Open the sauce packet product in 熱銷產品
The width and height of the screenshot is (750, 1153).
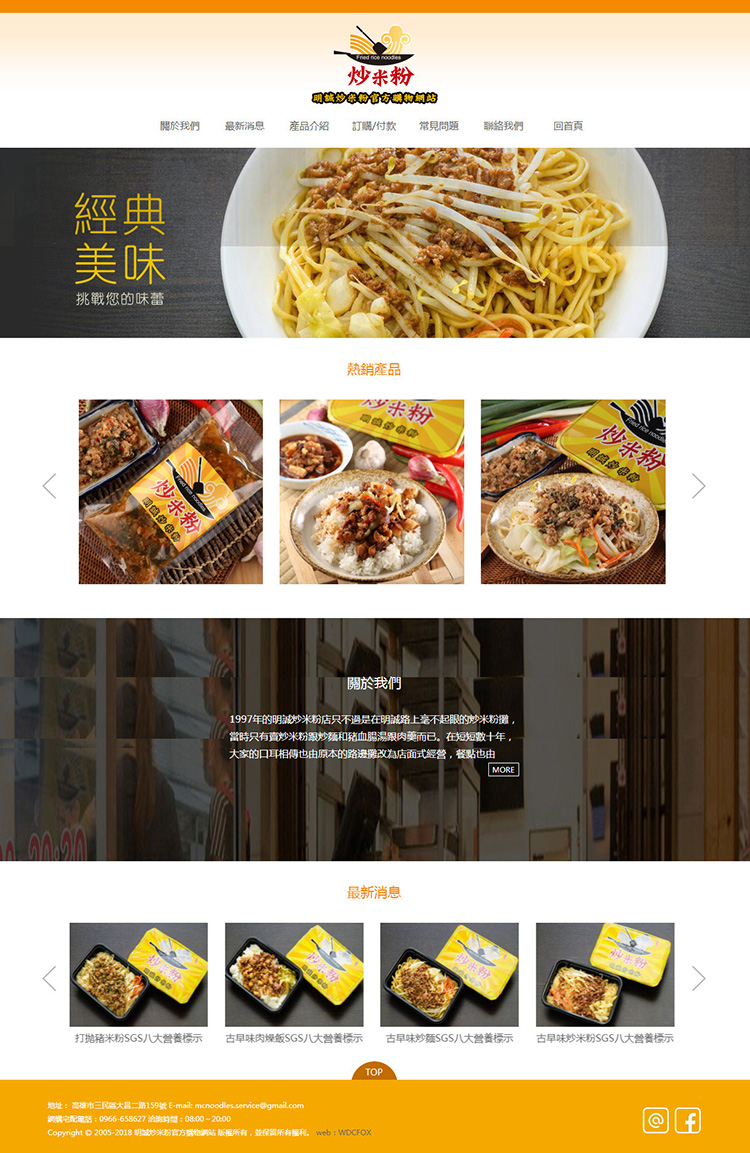click(x=171, y=492)
